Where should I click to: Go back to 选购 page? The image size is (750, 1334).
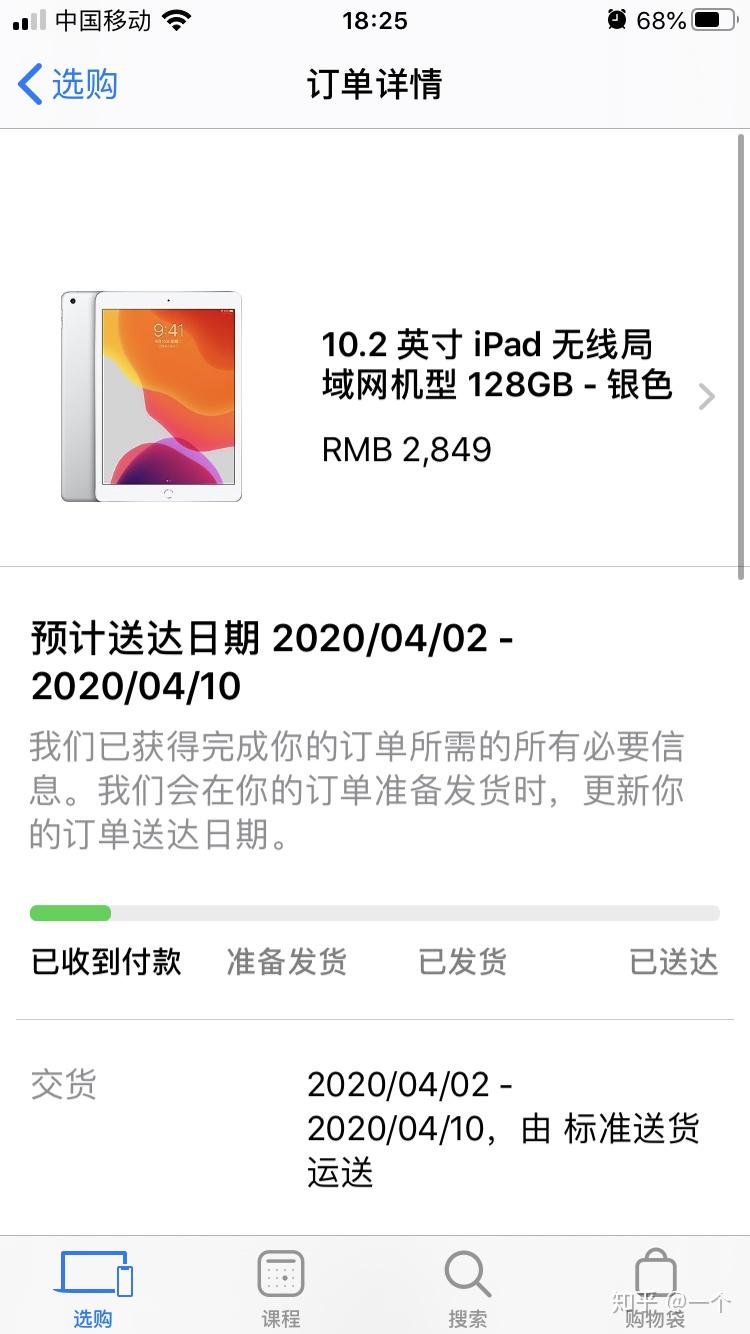[68, 84]
